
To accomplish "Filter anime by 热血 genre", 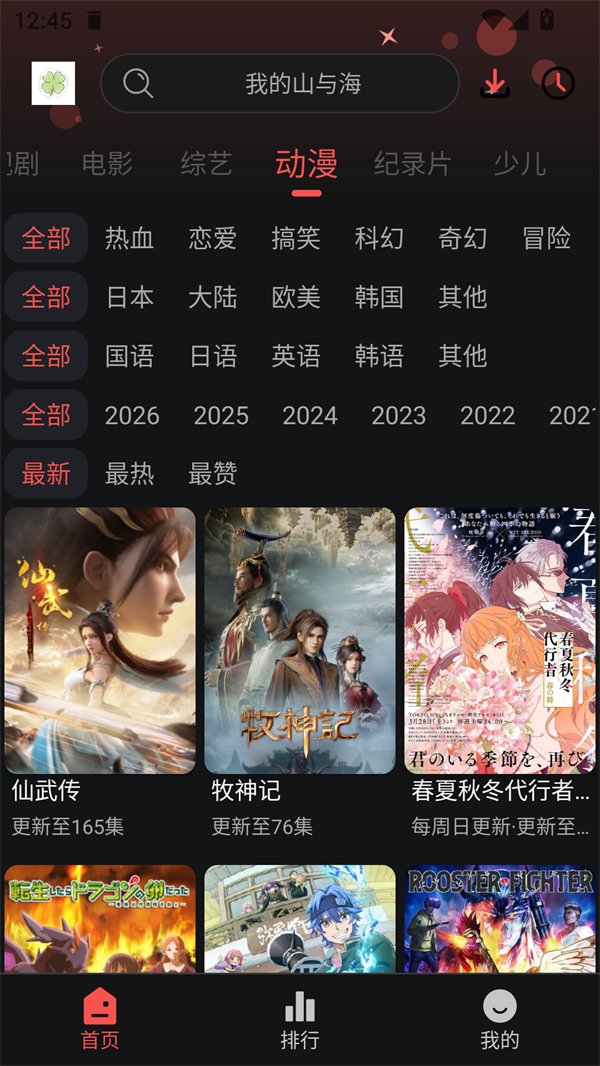I will click(x=130, y=238).
